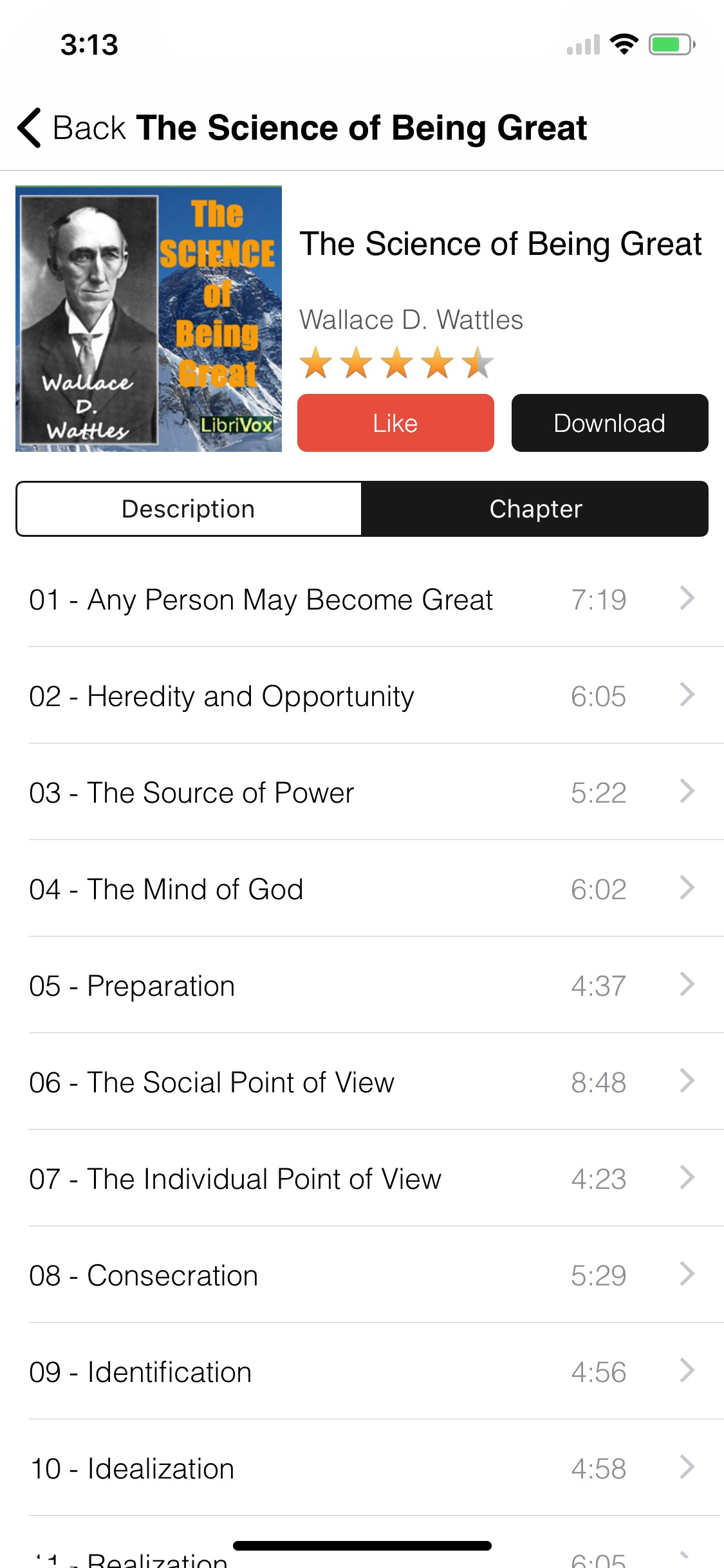The height and width of the screenshot is (1568, 724).
Task: Open chapter 03 The Source of Power
Action: [360, 792]
